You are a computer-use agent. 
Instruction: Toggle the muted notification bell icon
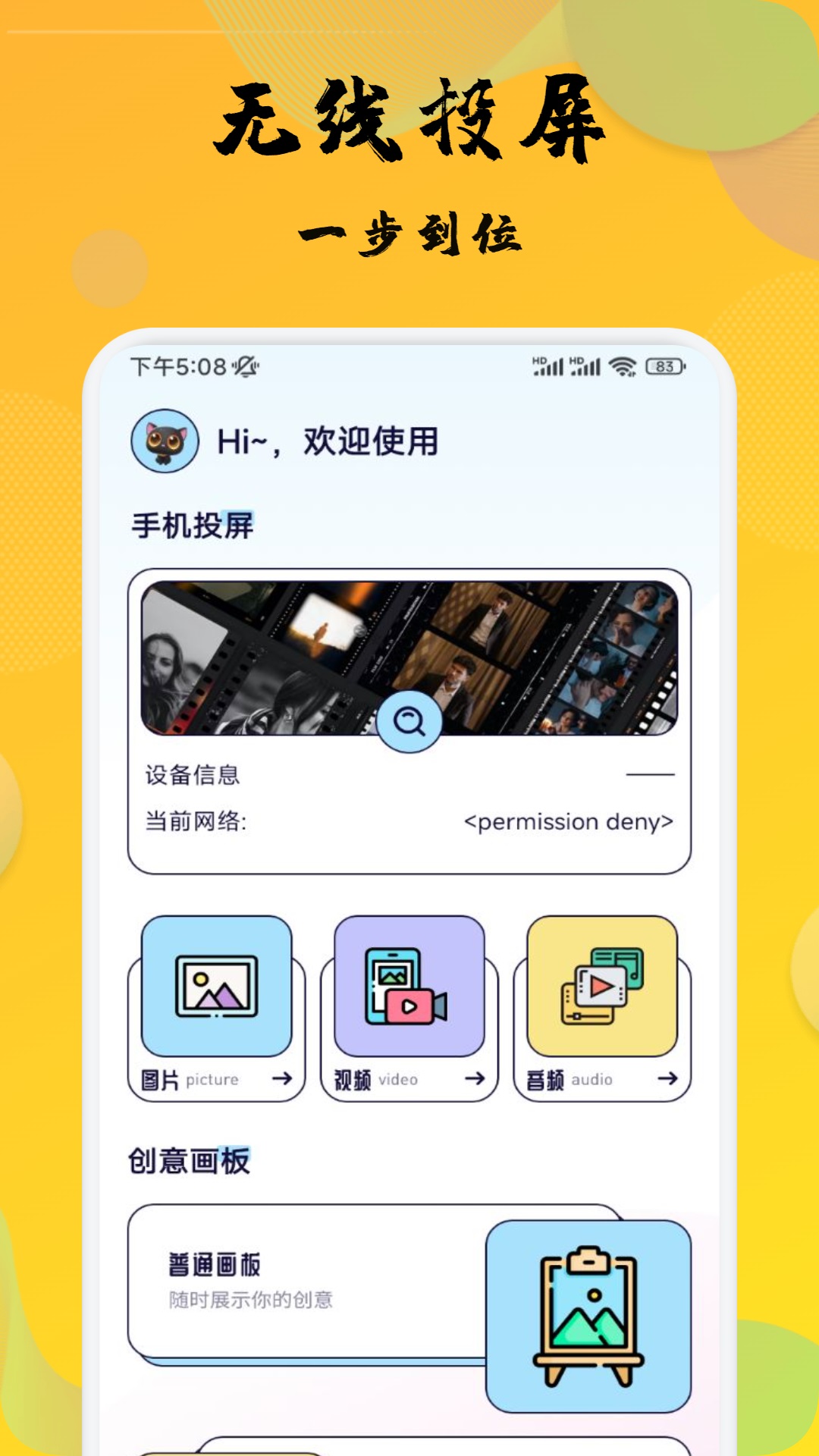(x=248, y=366)
